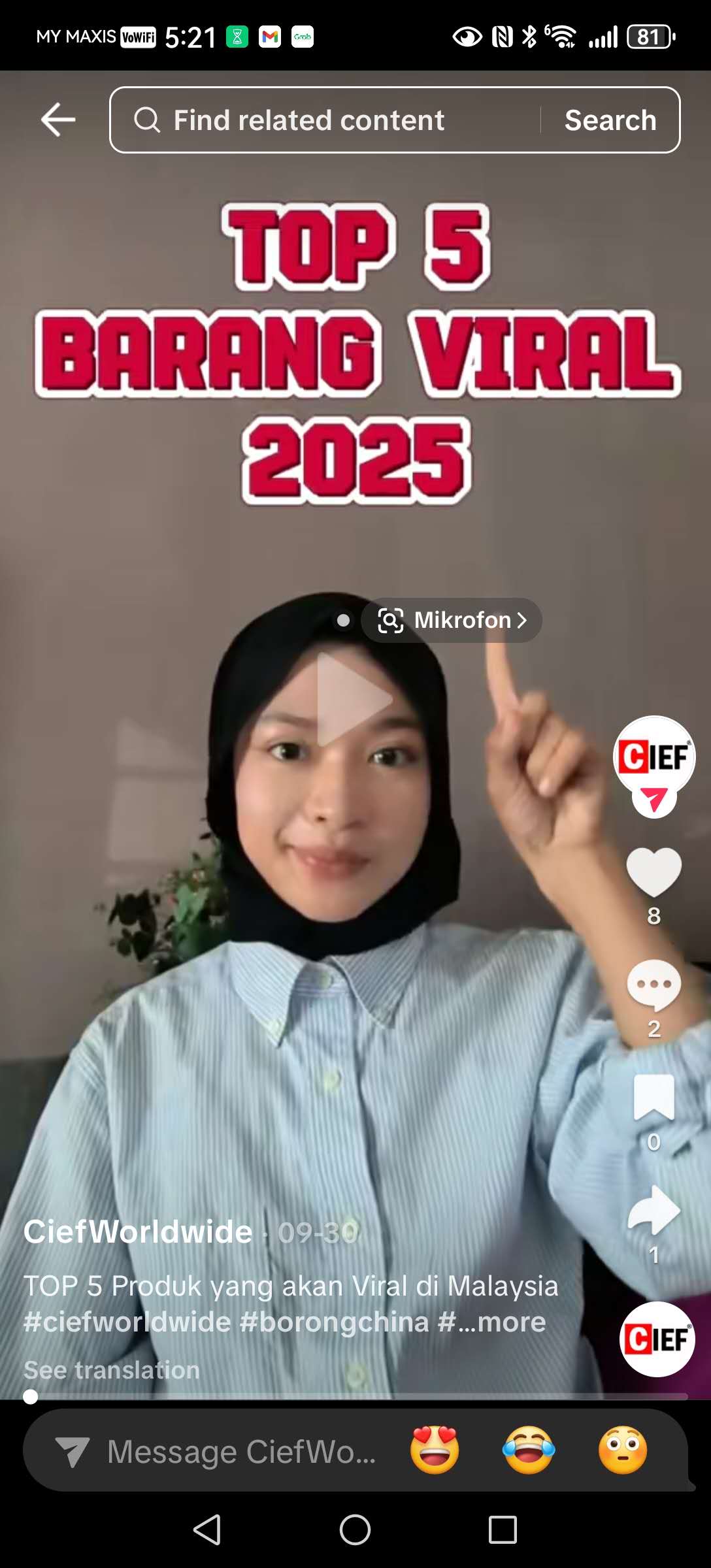Viewport: 711px width, 1568px height.
Task: Send the flushed face emoji reaction
Action: pos(623,1450)
